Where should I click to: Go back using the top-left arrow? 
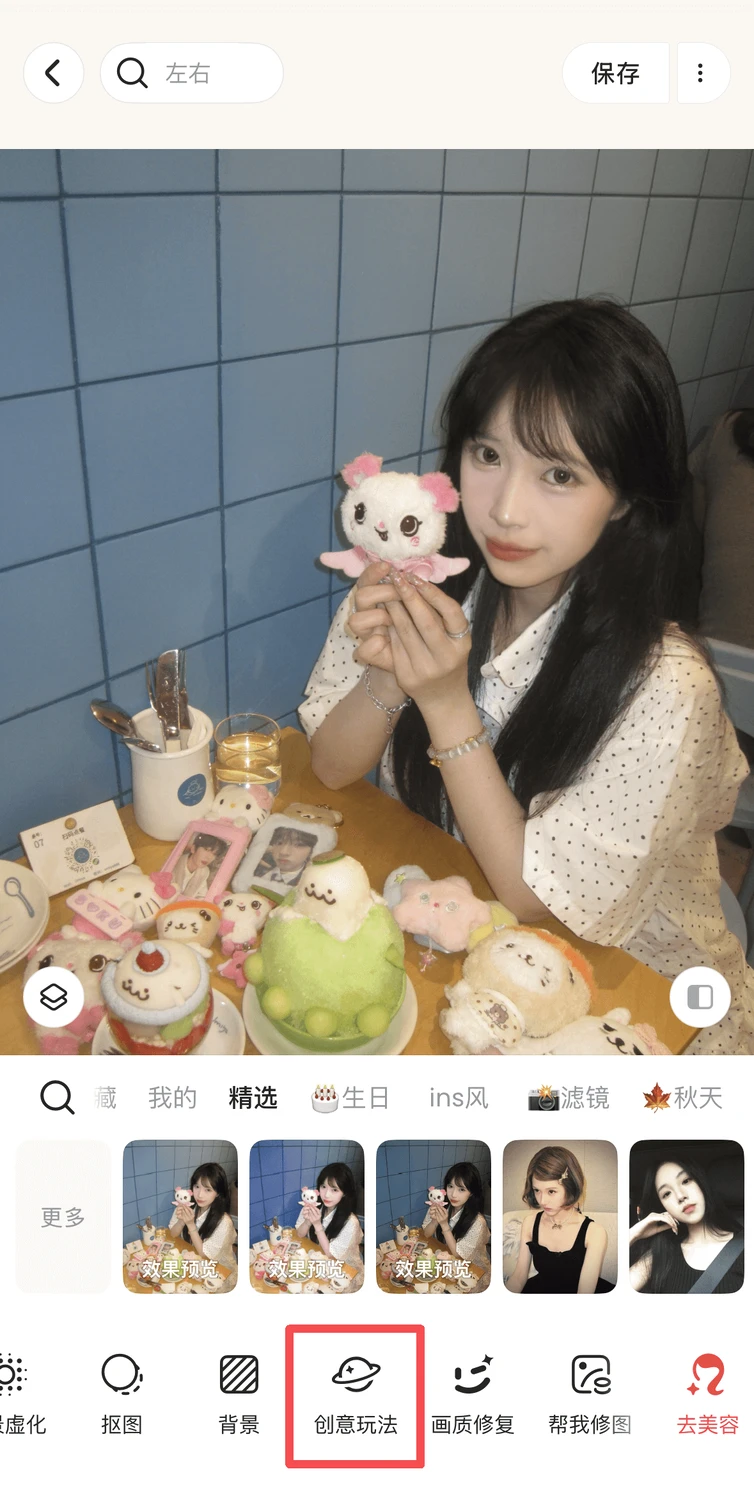pyautogui.click(x=53, y=73)
